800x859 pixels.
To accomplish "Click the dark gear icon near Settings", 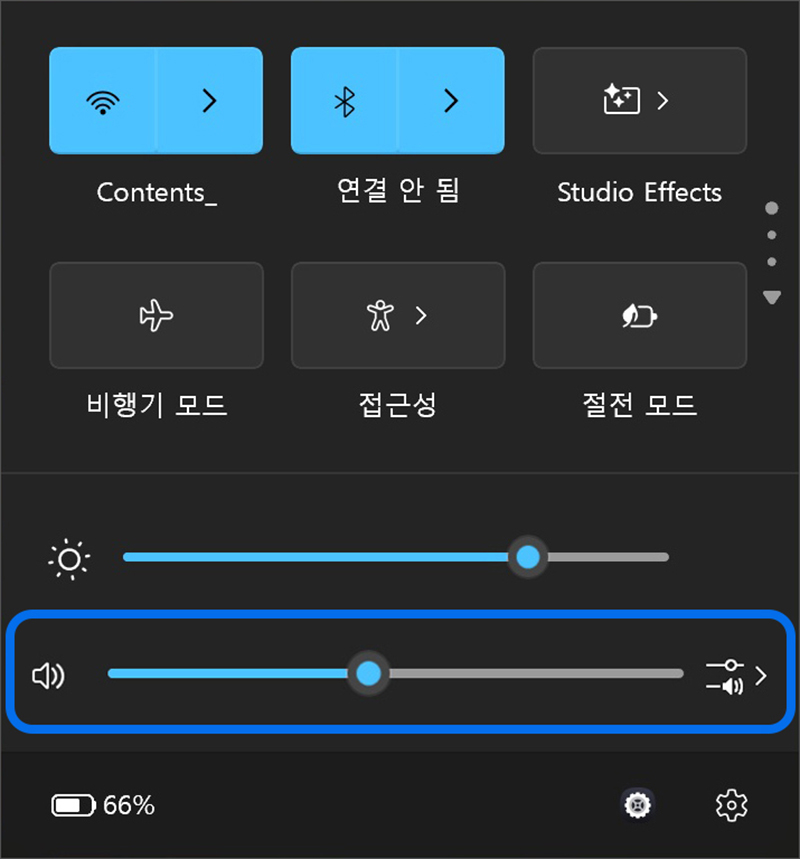I will (637, 805).
